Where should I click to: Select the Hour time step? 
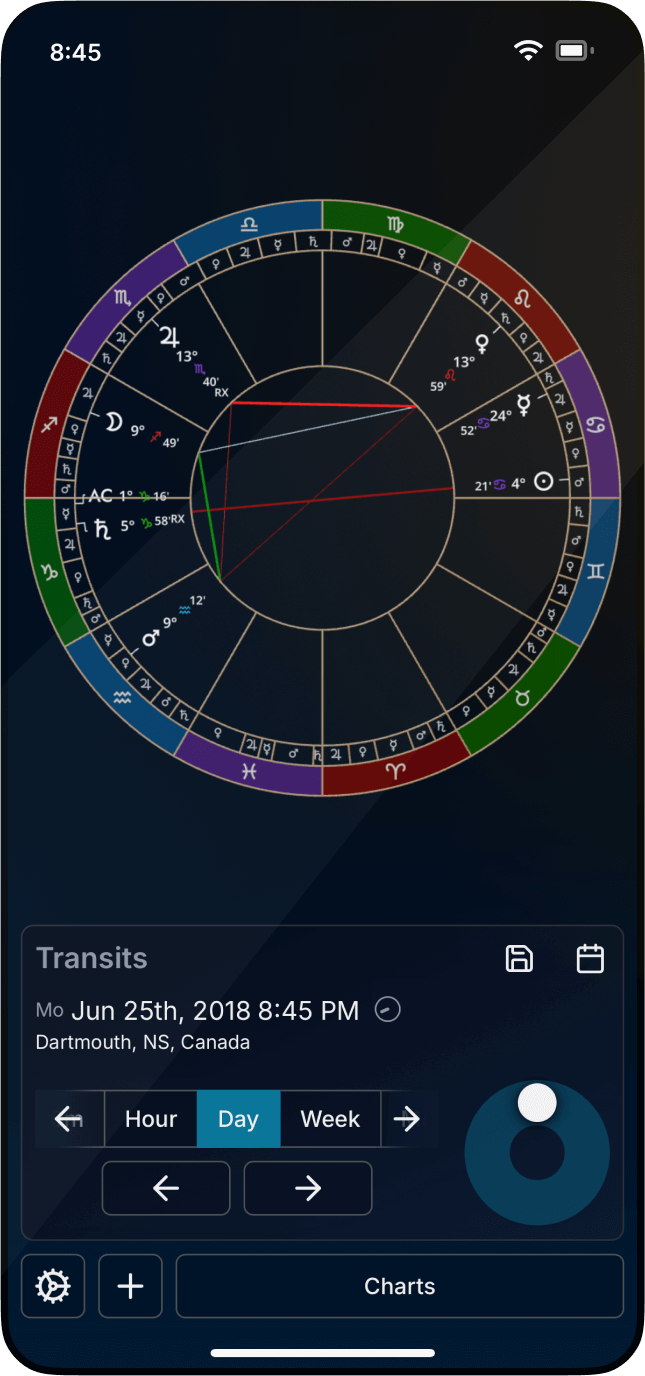click(x=151, y=1119)
